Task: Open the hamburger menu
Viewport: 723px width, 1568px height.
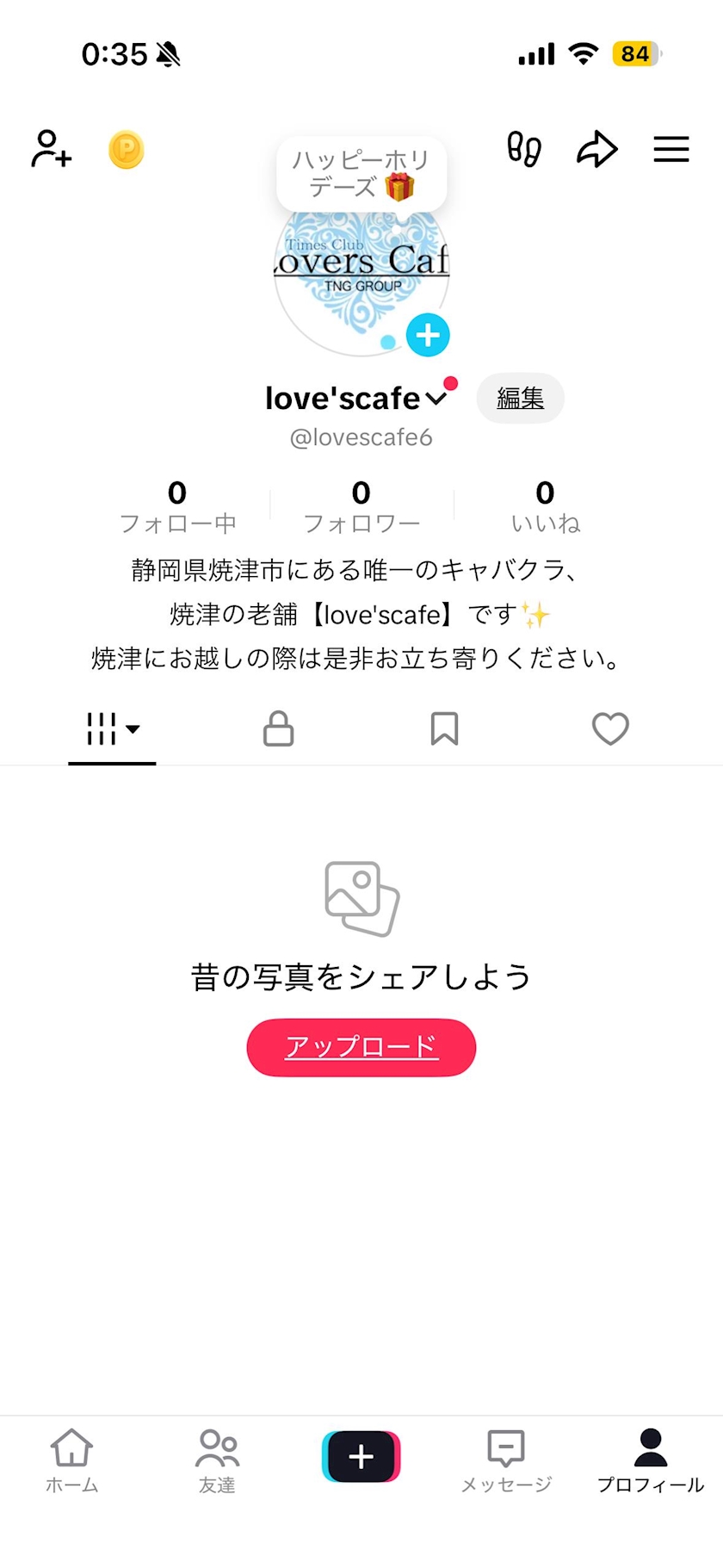Action: click(671, 149)
